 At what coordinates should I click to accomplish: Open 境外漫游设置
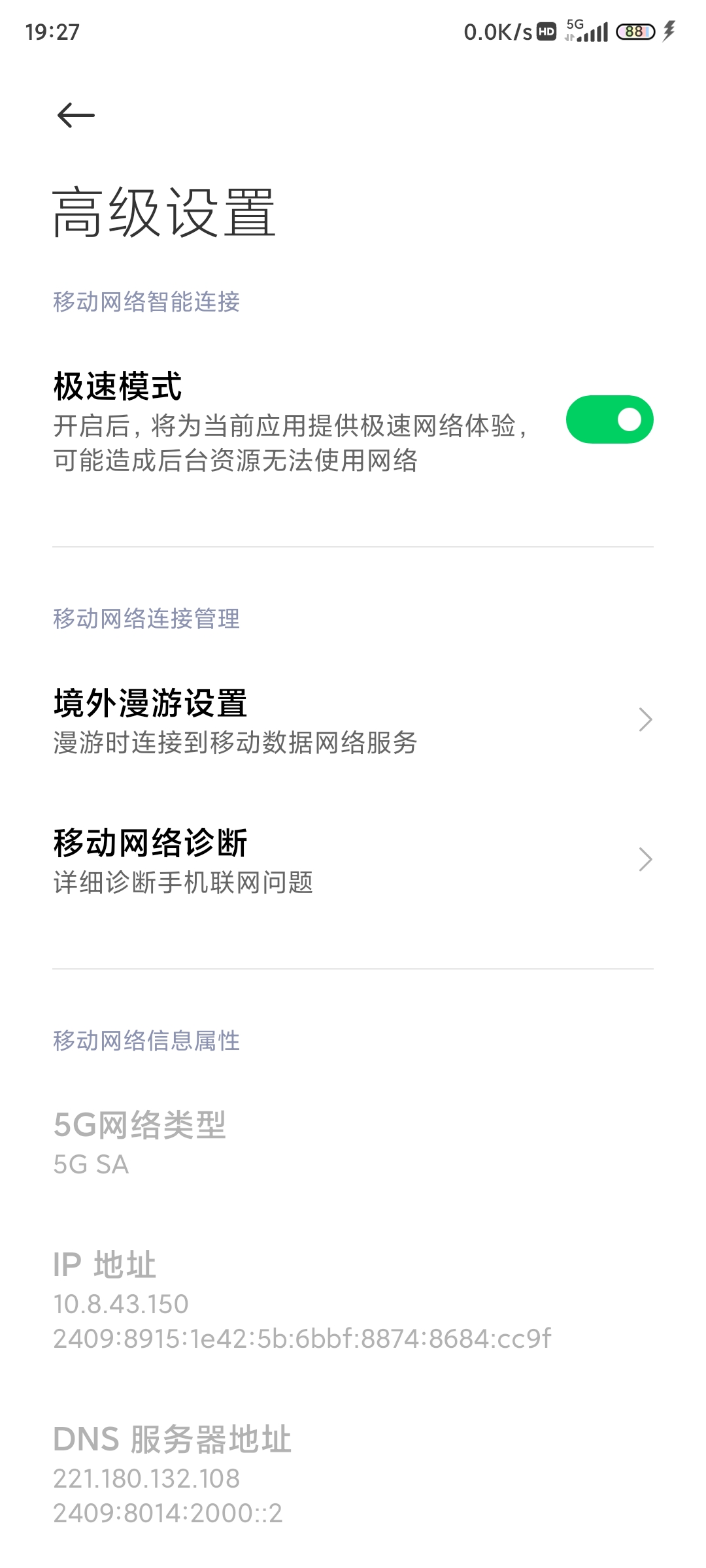click(x=353, y=720)
